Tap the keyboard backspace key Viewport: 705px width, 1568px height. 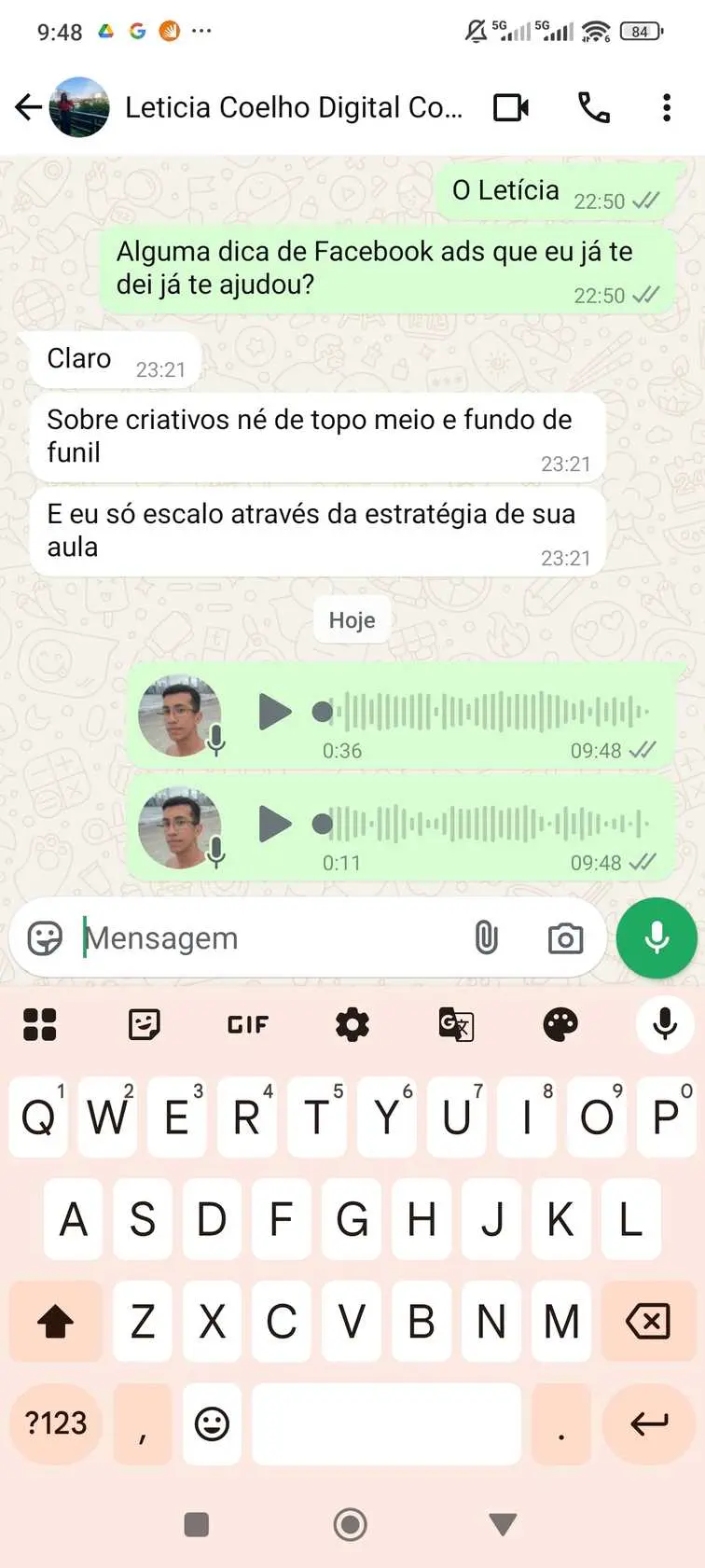click(648, 1321)
